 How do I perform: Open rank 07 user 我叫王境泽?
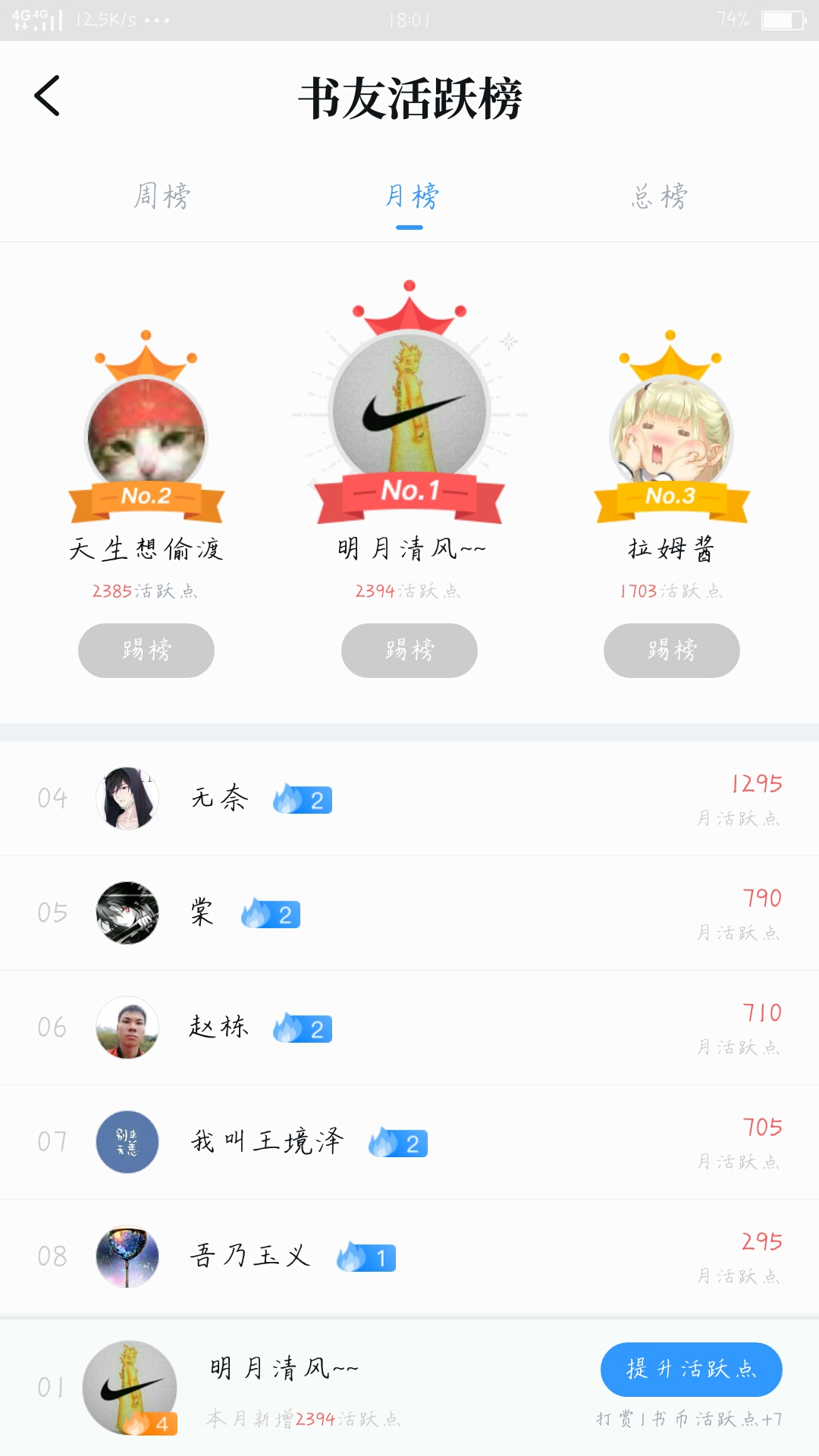(409, 1142)
